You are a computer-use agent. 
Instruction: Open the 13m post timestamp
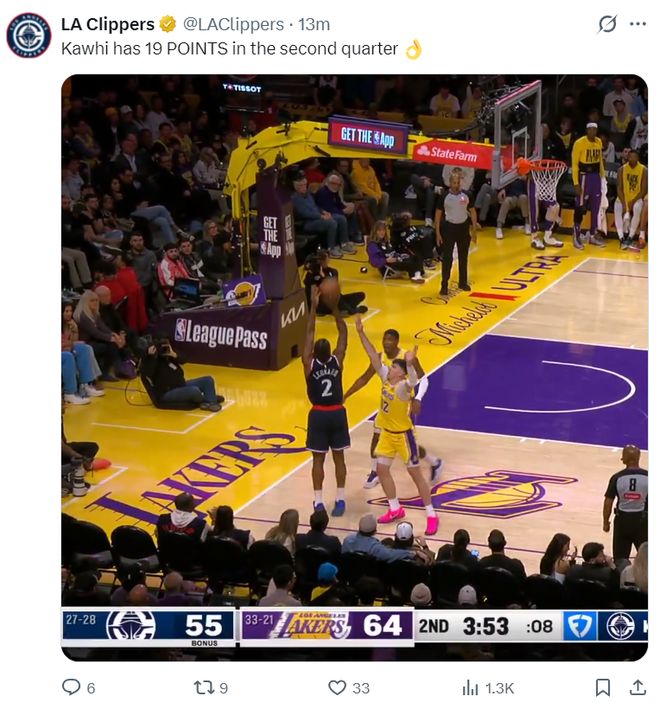pos(315,24)
